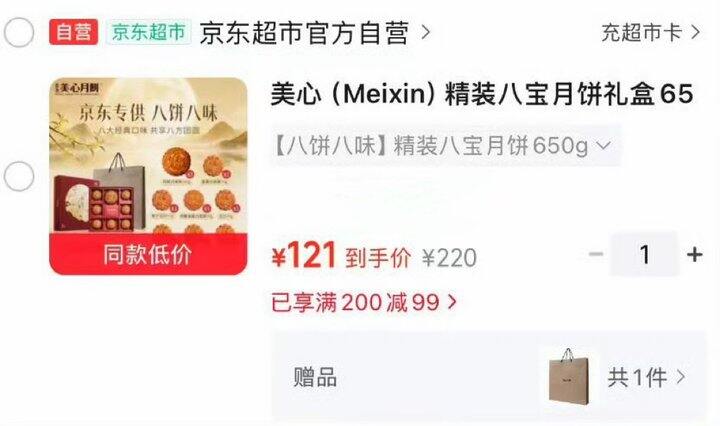Decrease quantity with the minus button
Screen dimensions: 720x426
point(596,254)
